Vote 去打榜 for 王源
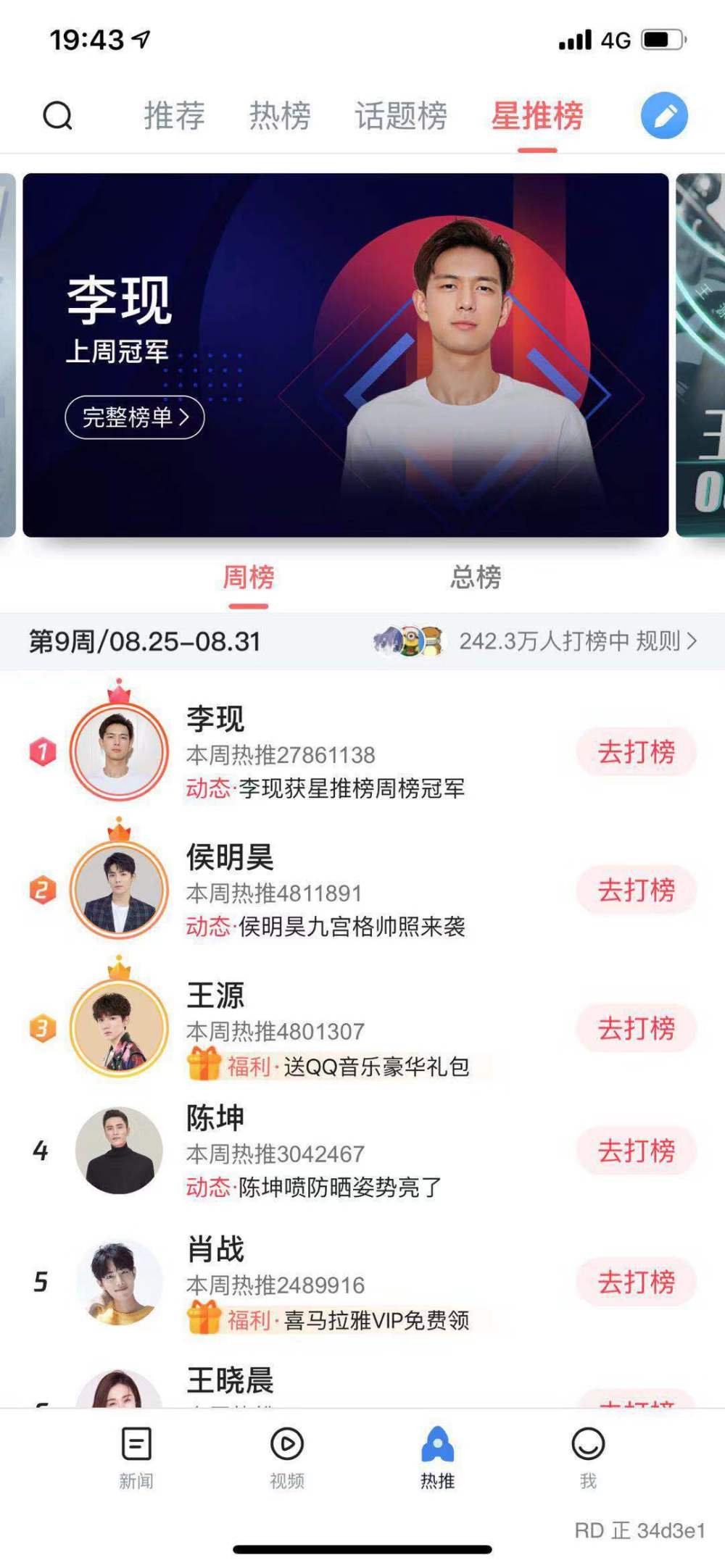The width and height of the screenshot is (725, 1568). click(636, 1028)
